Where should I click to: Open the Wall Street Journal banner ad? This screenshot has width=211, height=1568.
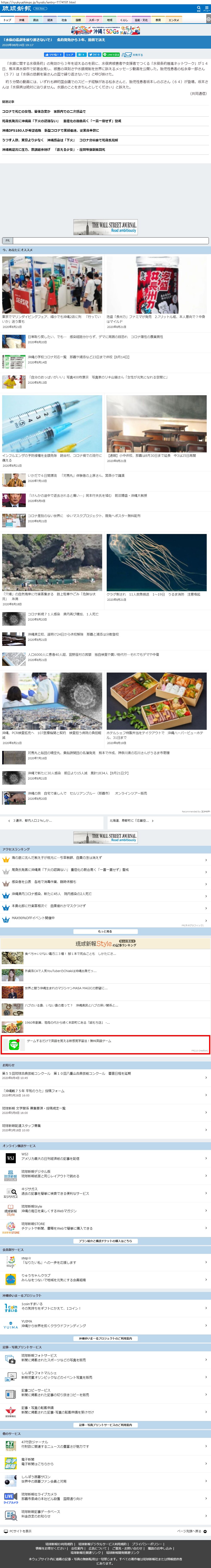coord(105,227)
